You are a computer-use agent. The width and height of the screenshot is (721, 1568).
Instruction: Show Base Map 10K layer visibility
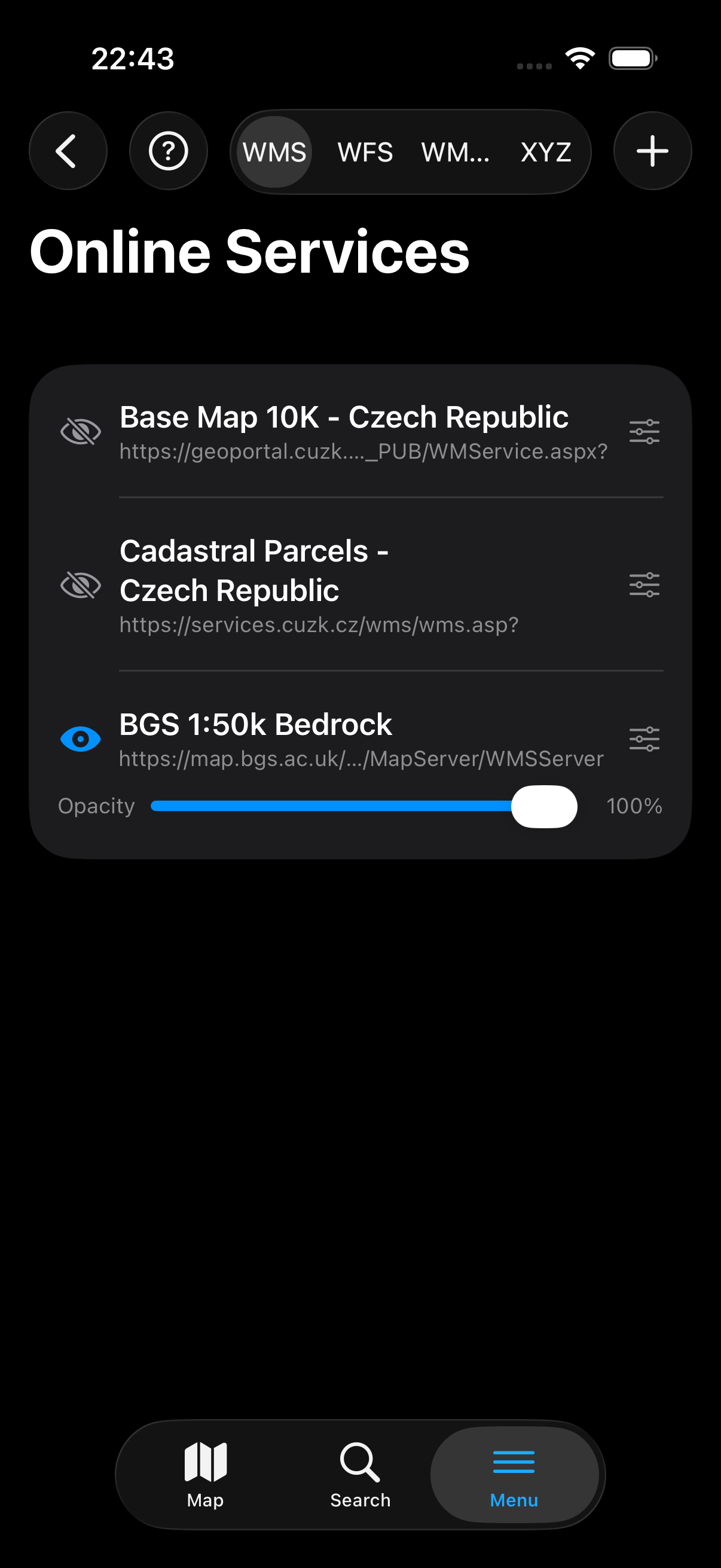pos(80,432)
